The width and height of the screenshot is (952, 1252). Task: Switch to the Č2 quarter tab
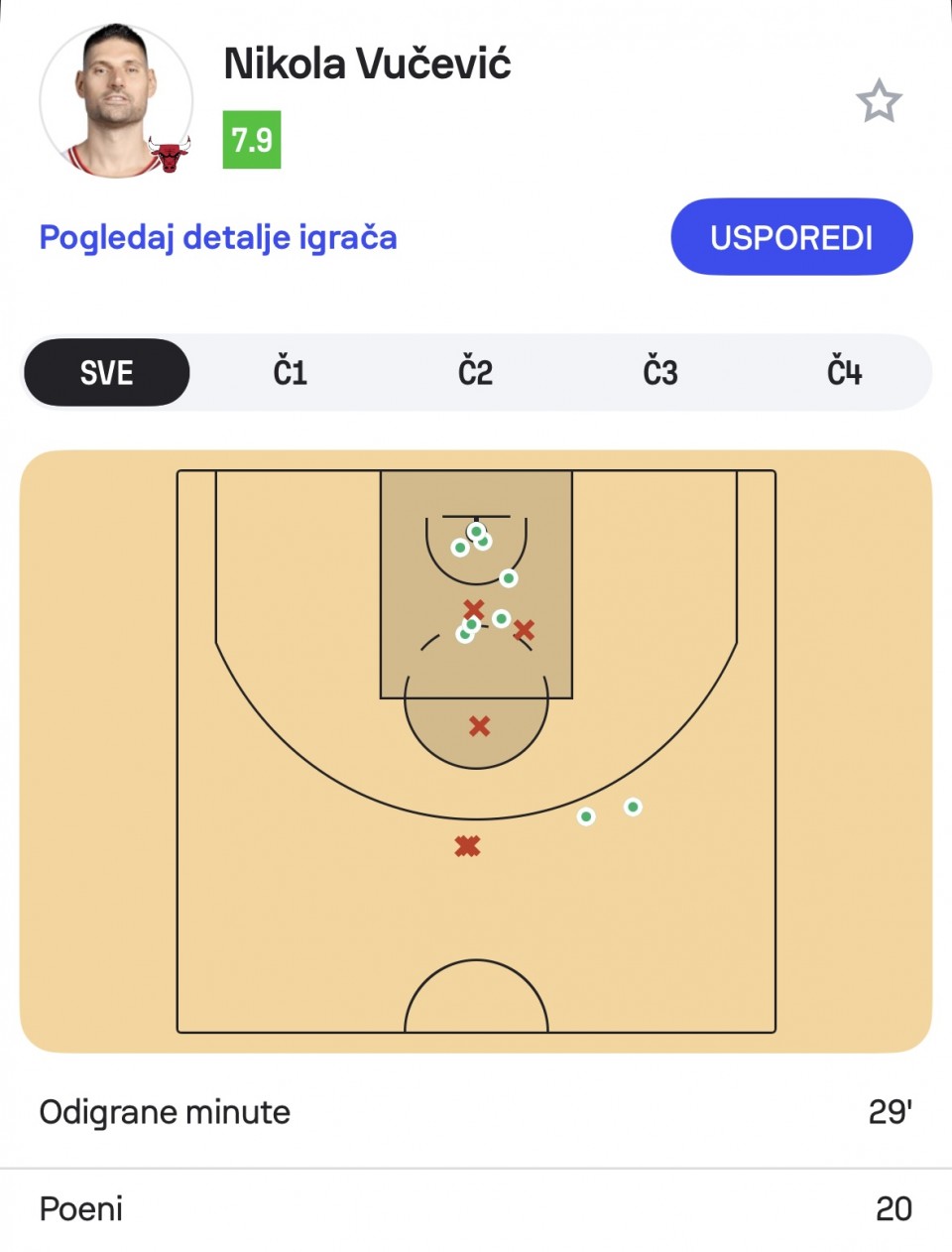[x=475, y=373]
